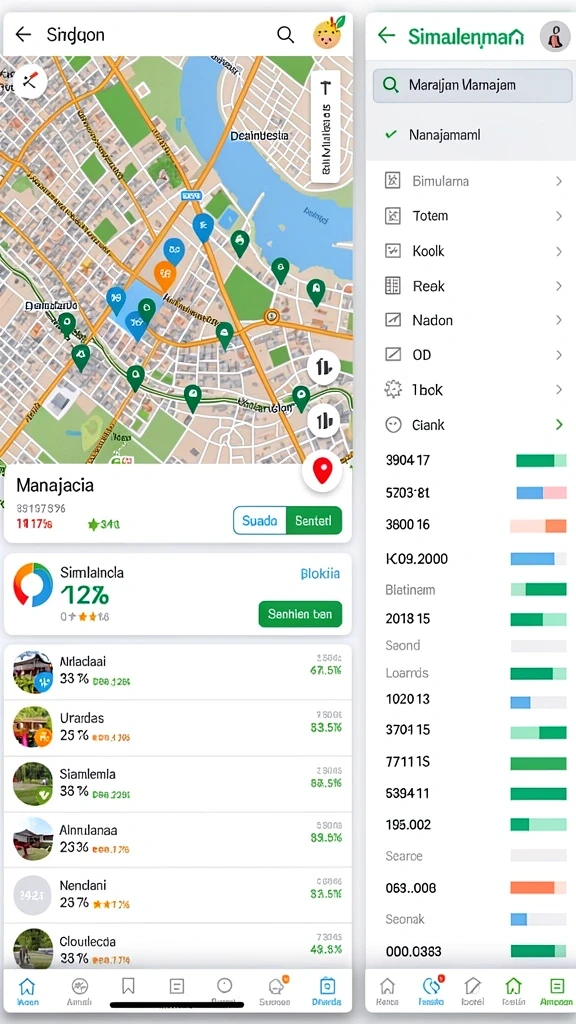576x1024 pixels.
Task: Open the Nadon row
Action: (473, 320)
